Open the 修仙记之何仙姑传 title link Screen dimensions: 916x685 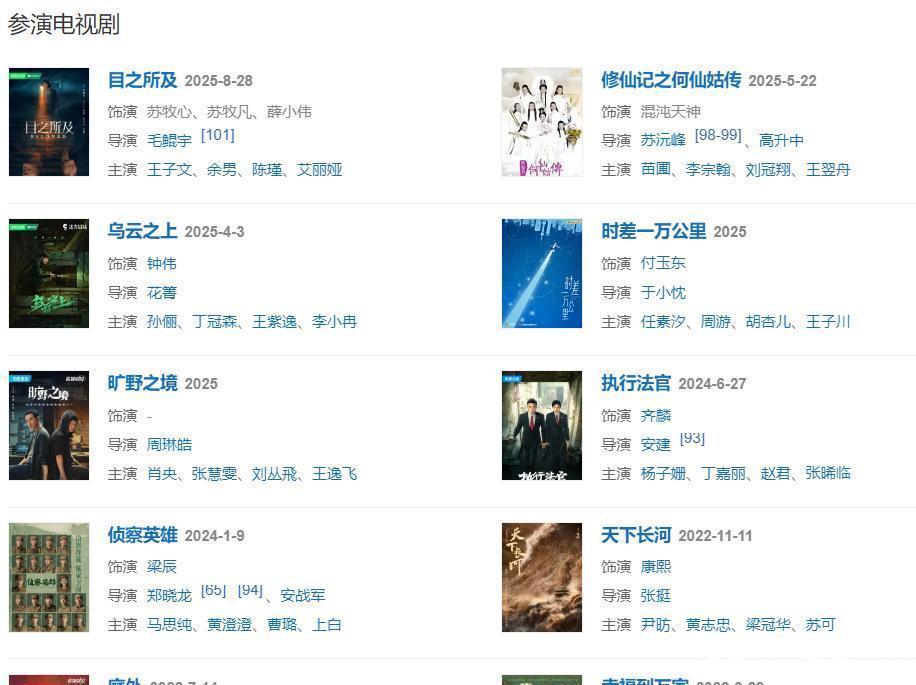tap(671, 80)
